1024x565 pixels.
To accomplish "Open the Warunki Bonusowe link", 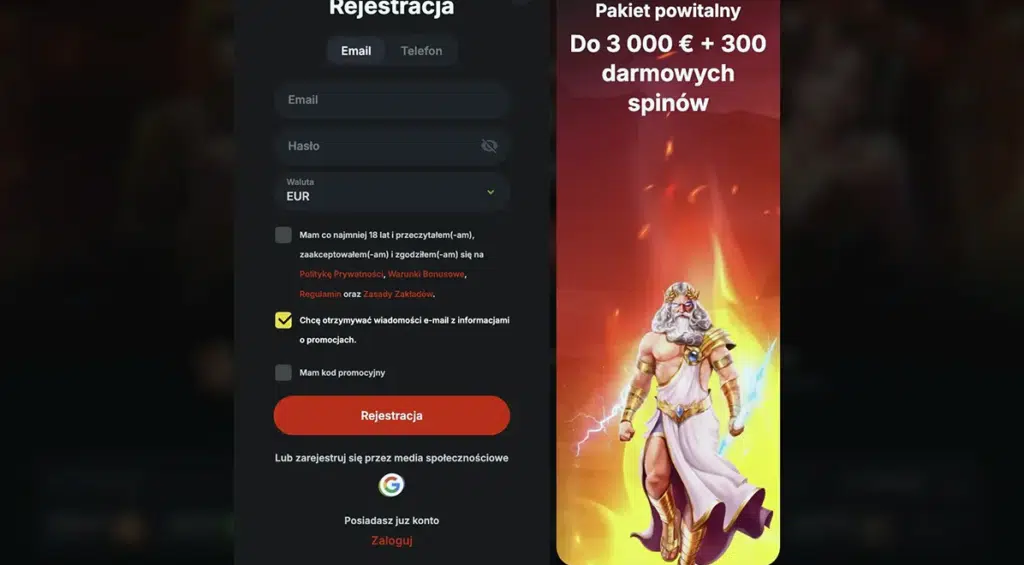I will click(x=426, y=274).
